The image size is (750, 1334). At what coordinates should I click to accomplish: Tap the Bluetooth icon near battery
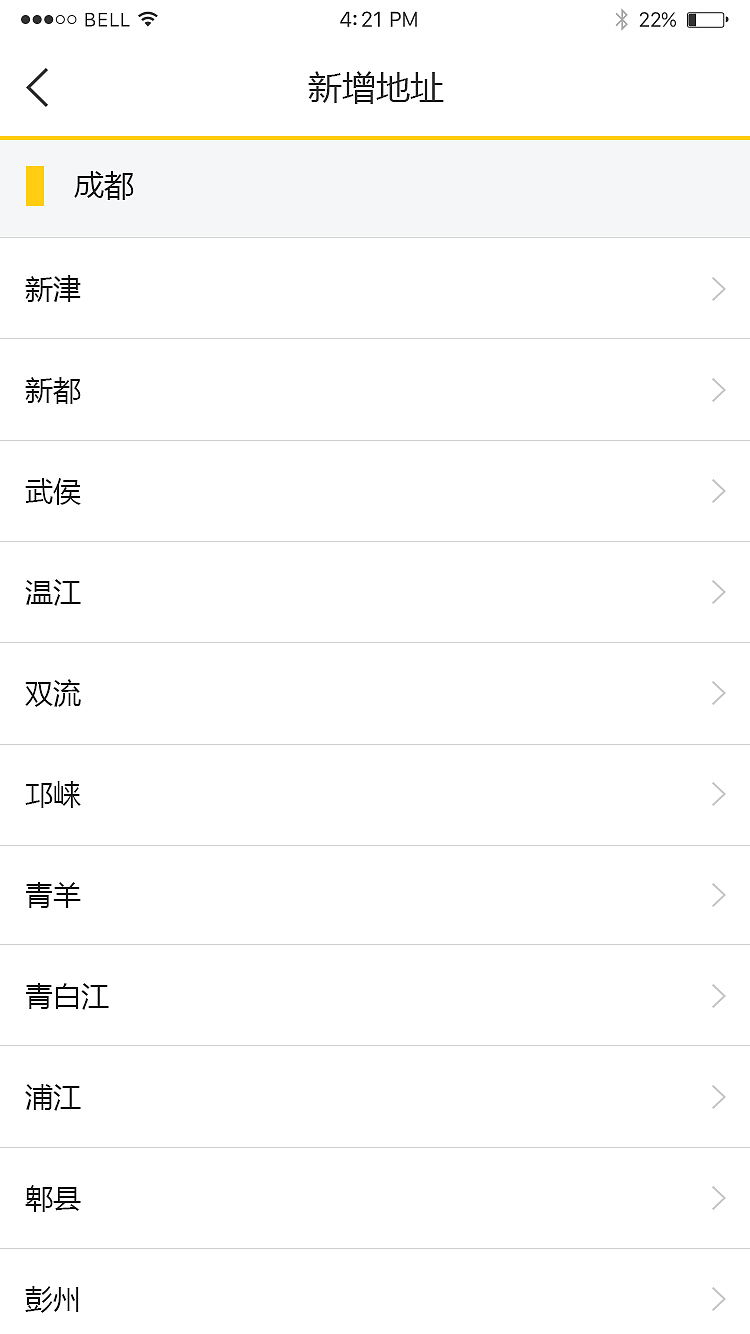click(622, 17)
